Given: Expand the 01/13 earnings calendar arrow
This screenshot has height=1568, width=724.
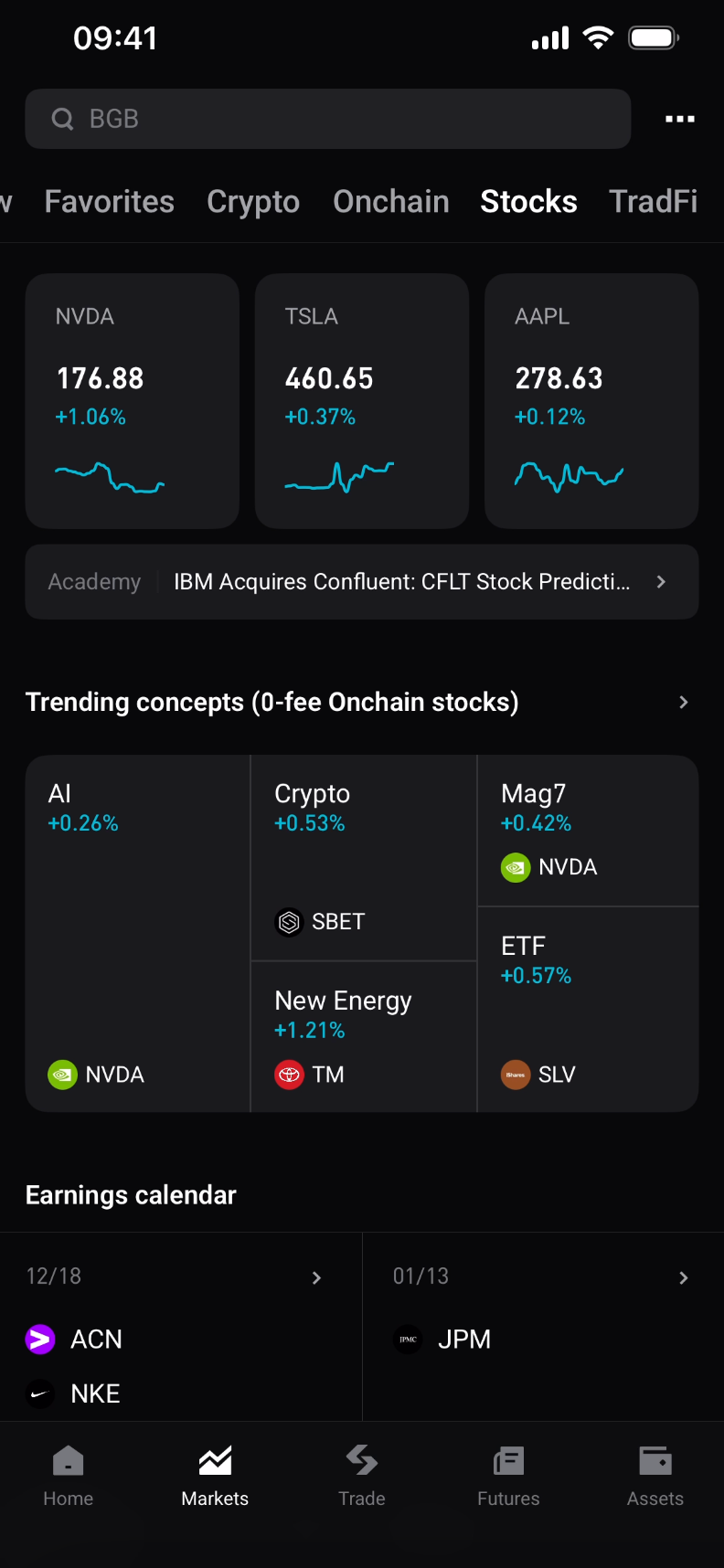Looking at the screenshot, I should [683, 1277].
